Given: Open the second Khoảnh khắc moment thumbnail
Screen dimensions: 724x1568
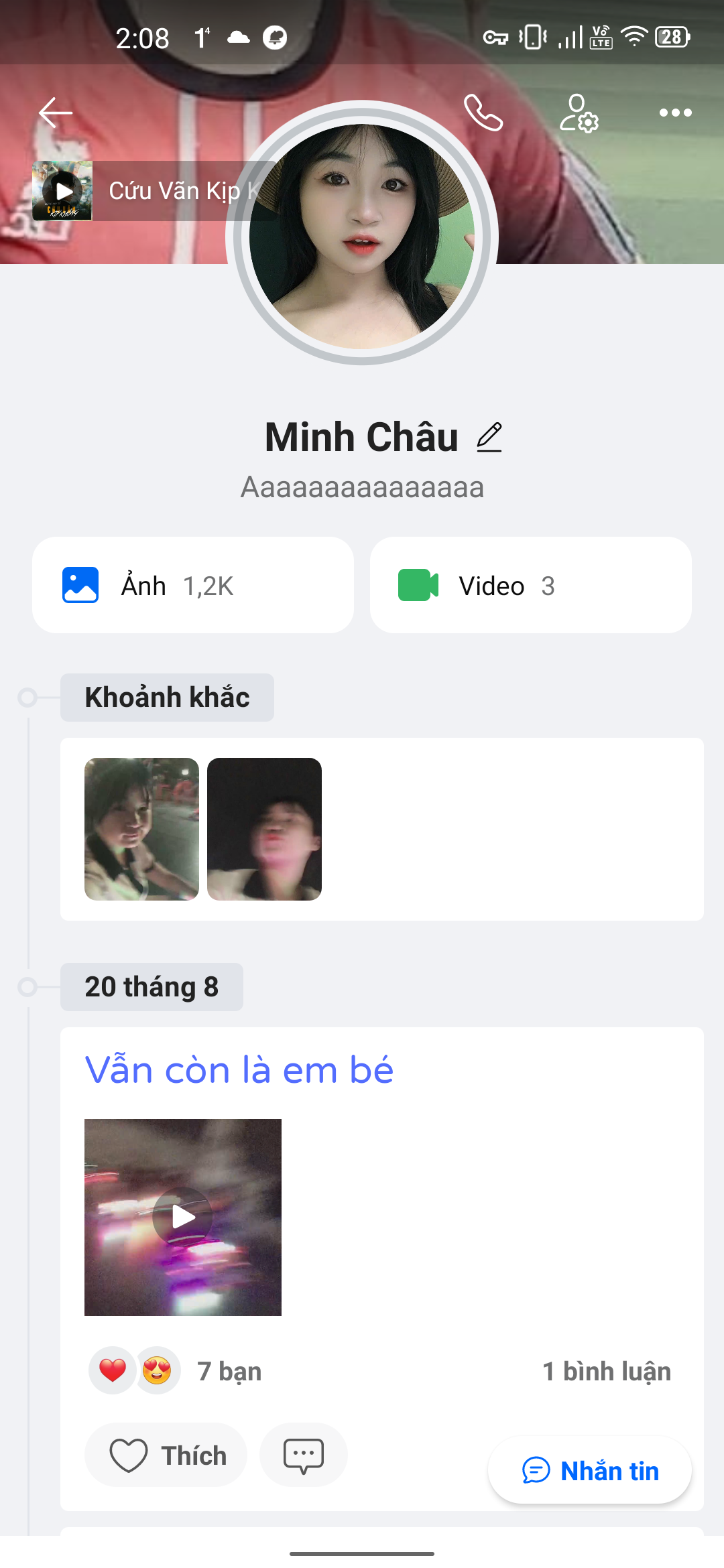Looking at the screenshot, I should pyautogui.click(x=264, y=829).
